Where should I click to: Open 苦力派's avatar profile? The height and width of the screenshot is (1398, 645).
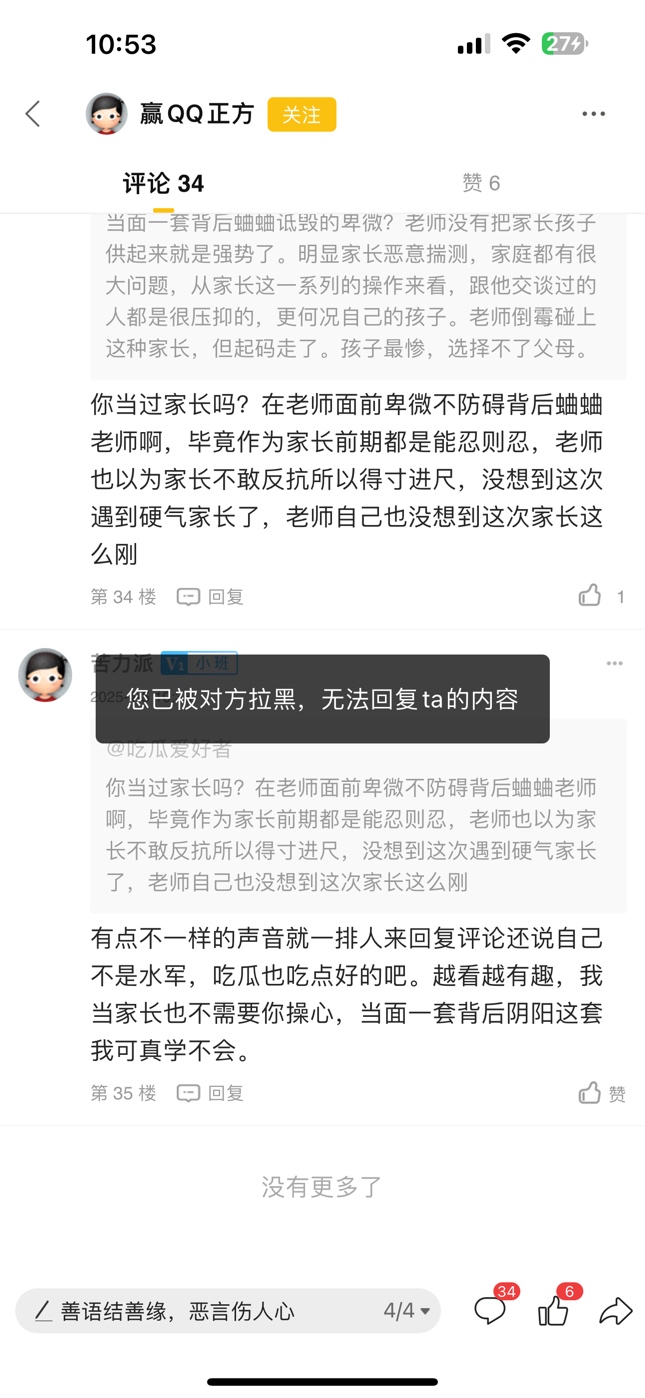pos(45,674)
